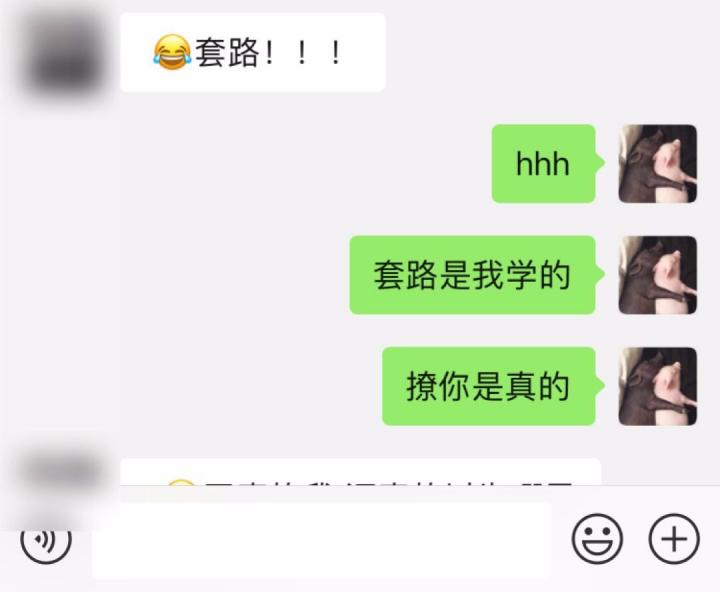
Task: Open the emoji sticker panel
Action: [x=597, y=540]
